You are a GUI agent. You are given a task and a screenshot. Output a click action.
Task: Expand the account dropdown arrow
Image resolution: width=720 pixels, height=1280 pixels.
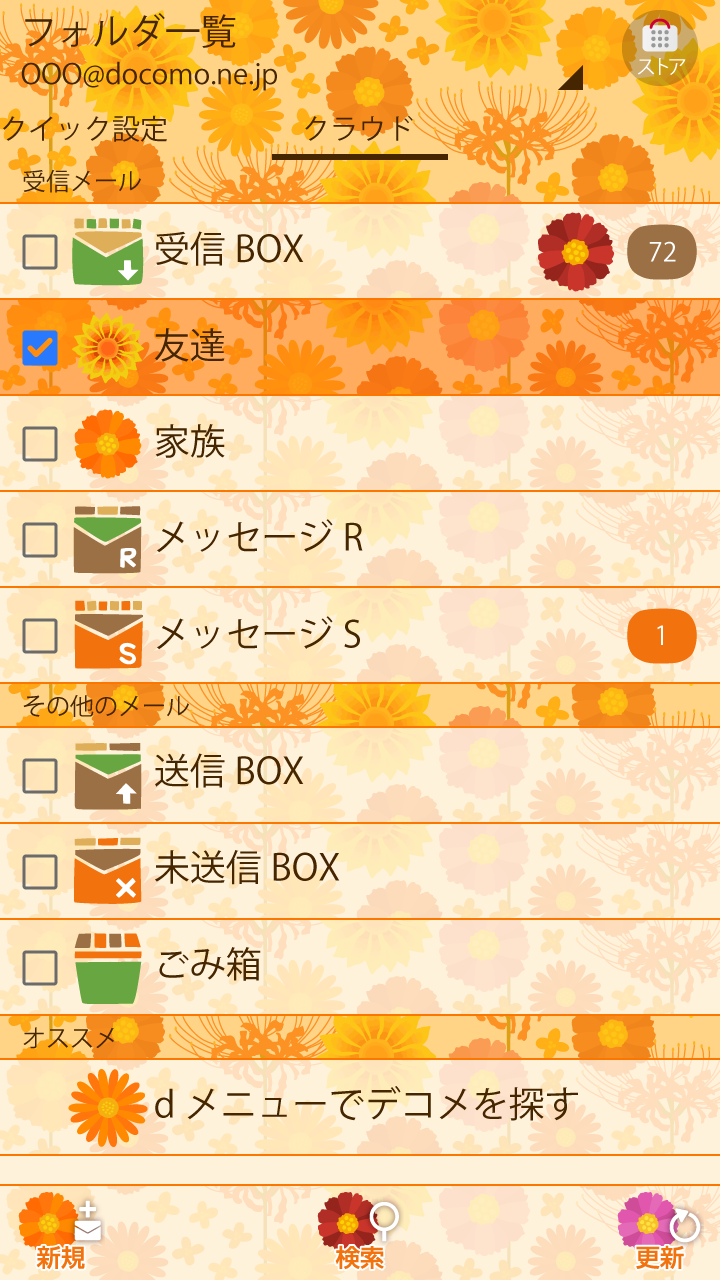tap(571, 78)
